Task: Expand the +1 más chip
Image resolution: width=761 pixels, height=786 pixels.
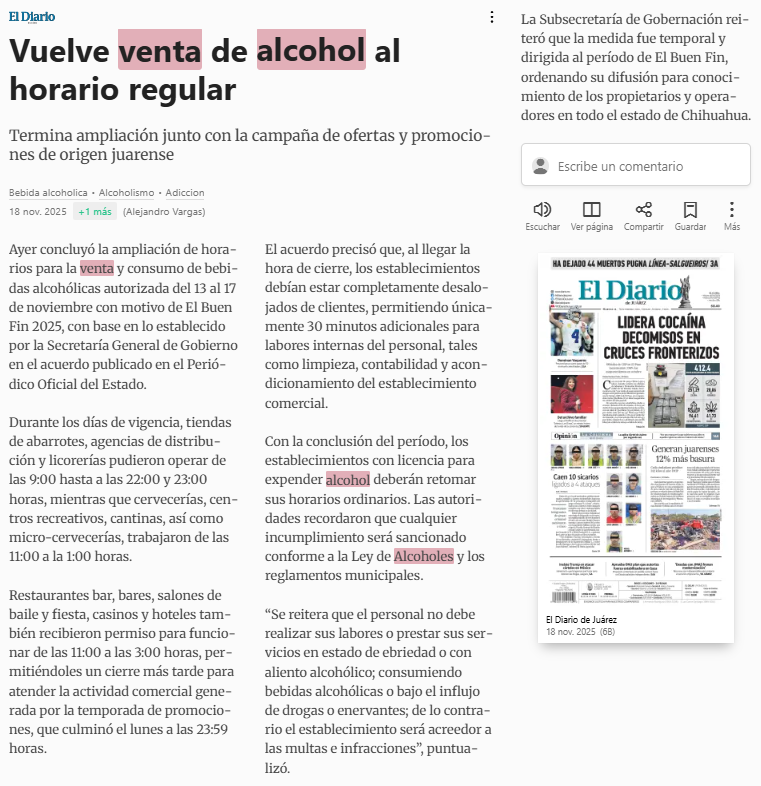Action: 95,212
